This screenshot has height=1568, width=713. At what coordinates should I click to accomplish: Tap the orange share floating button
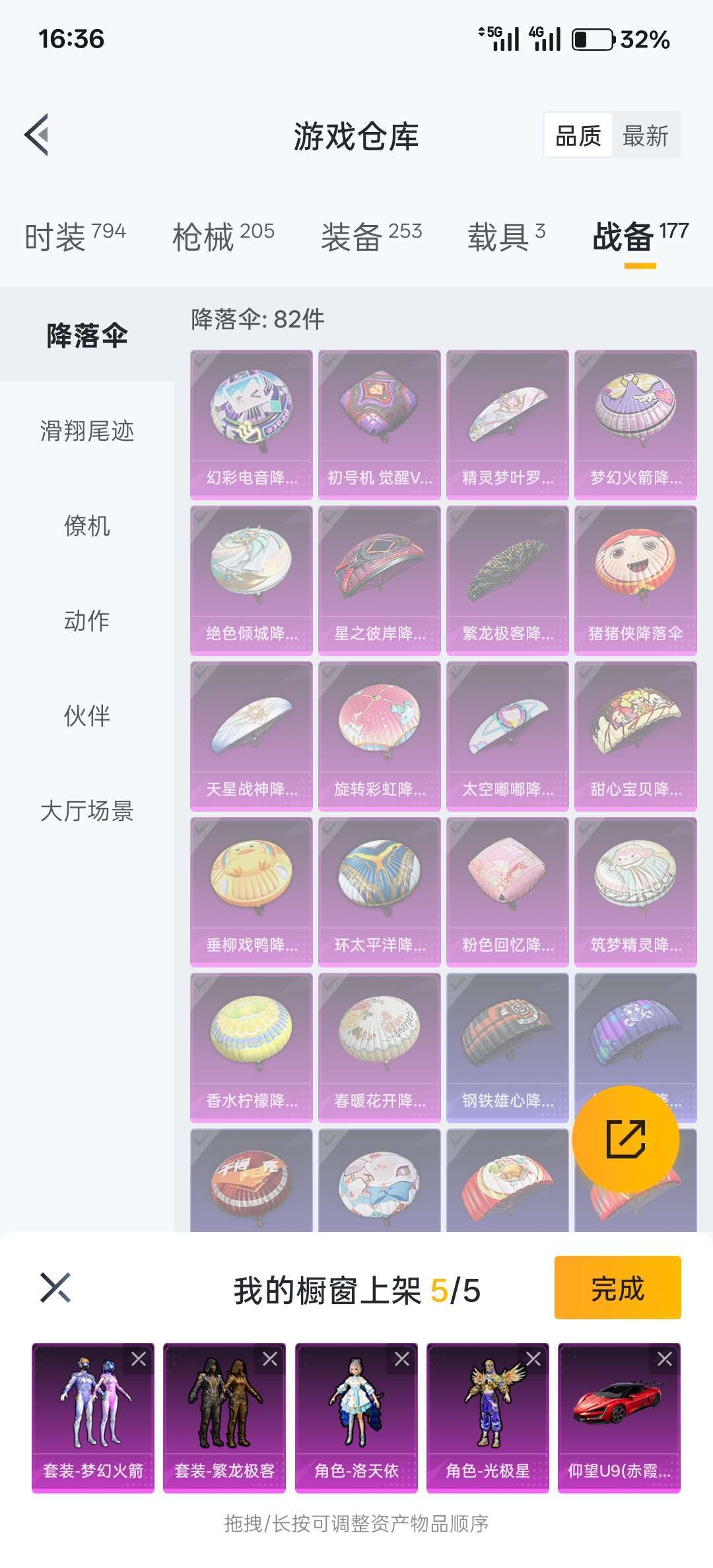pos(625,1138)
